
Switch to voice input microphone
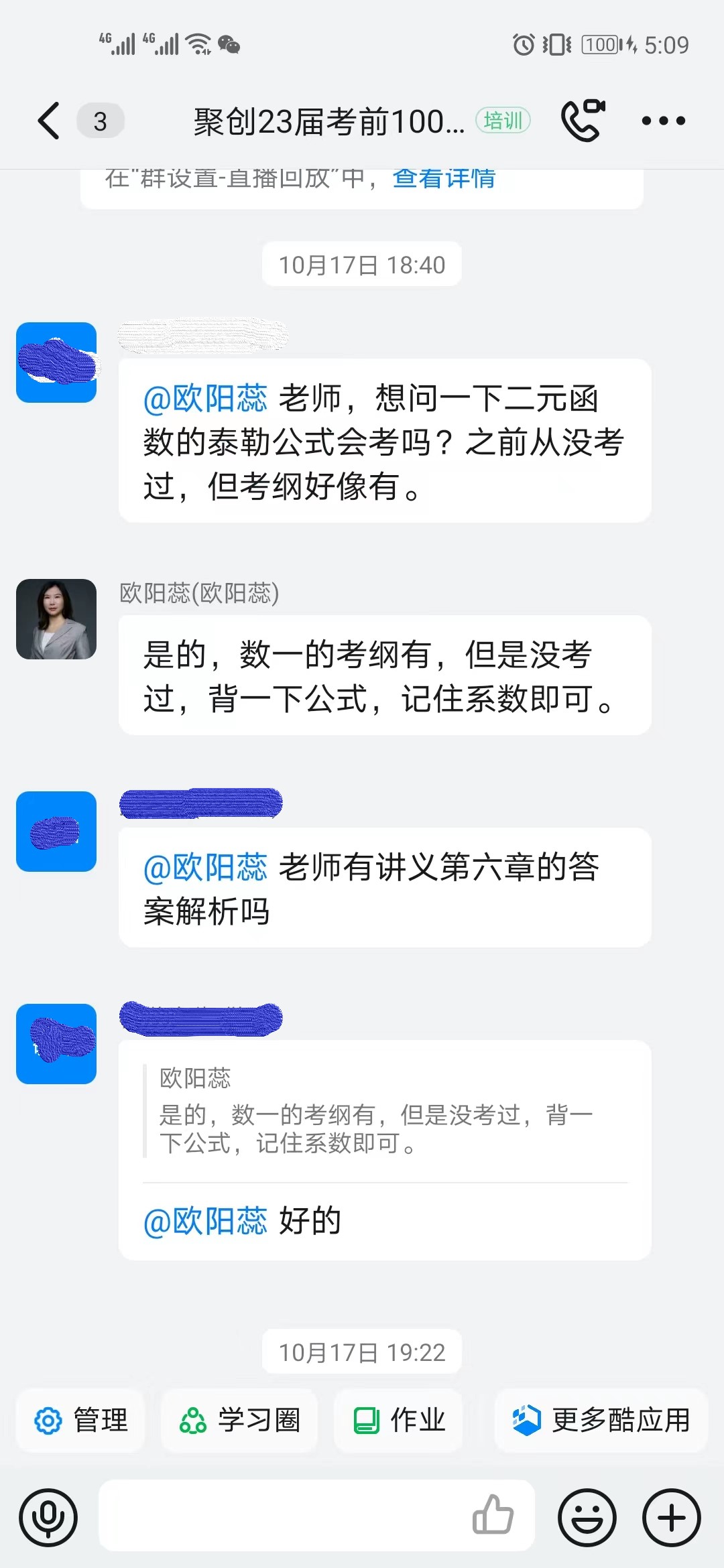pos(48,1518)
